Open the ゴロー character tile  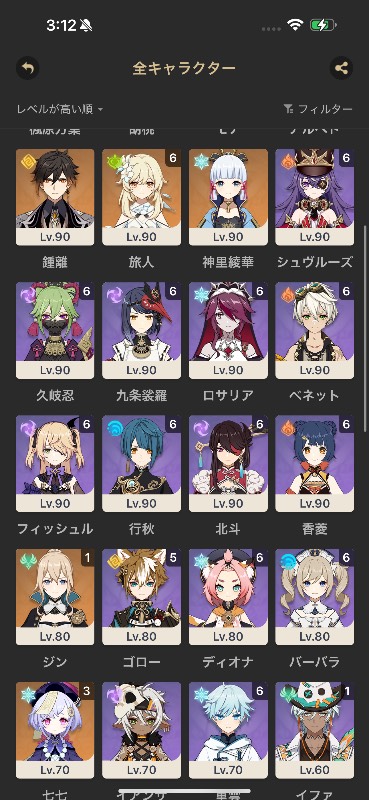pyautogui.click(x=141, y=597)
